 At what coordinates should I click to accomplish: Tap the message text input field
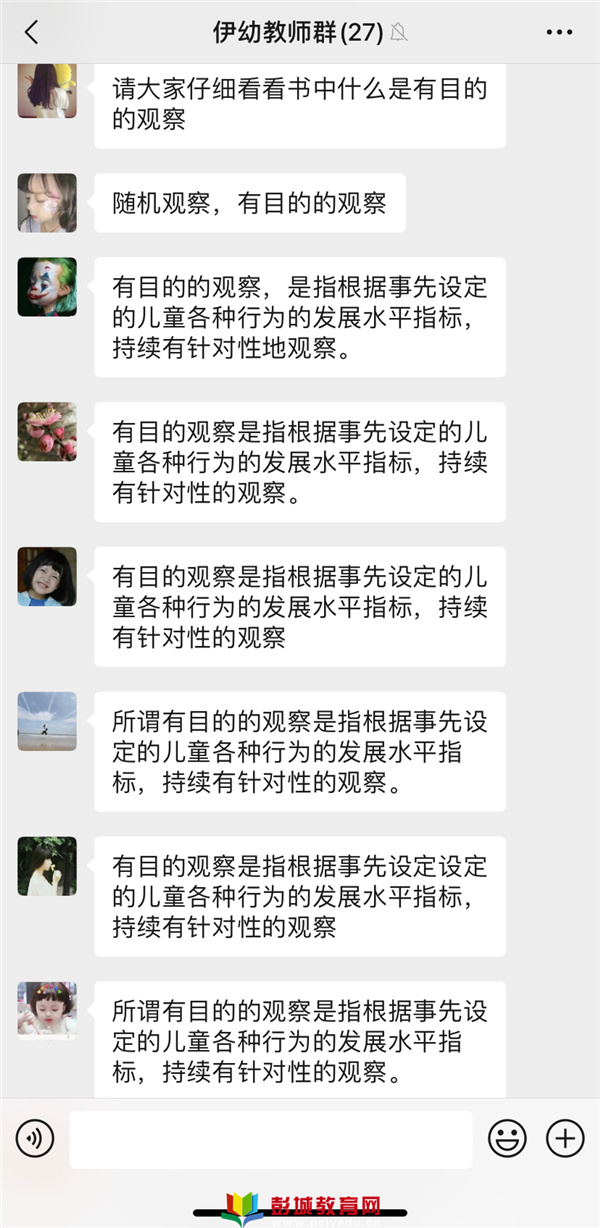(x=270, y=1138)
